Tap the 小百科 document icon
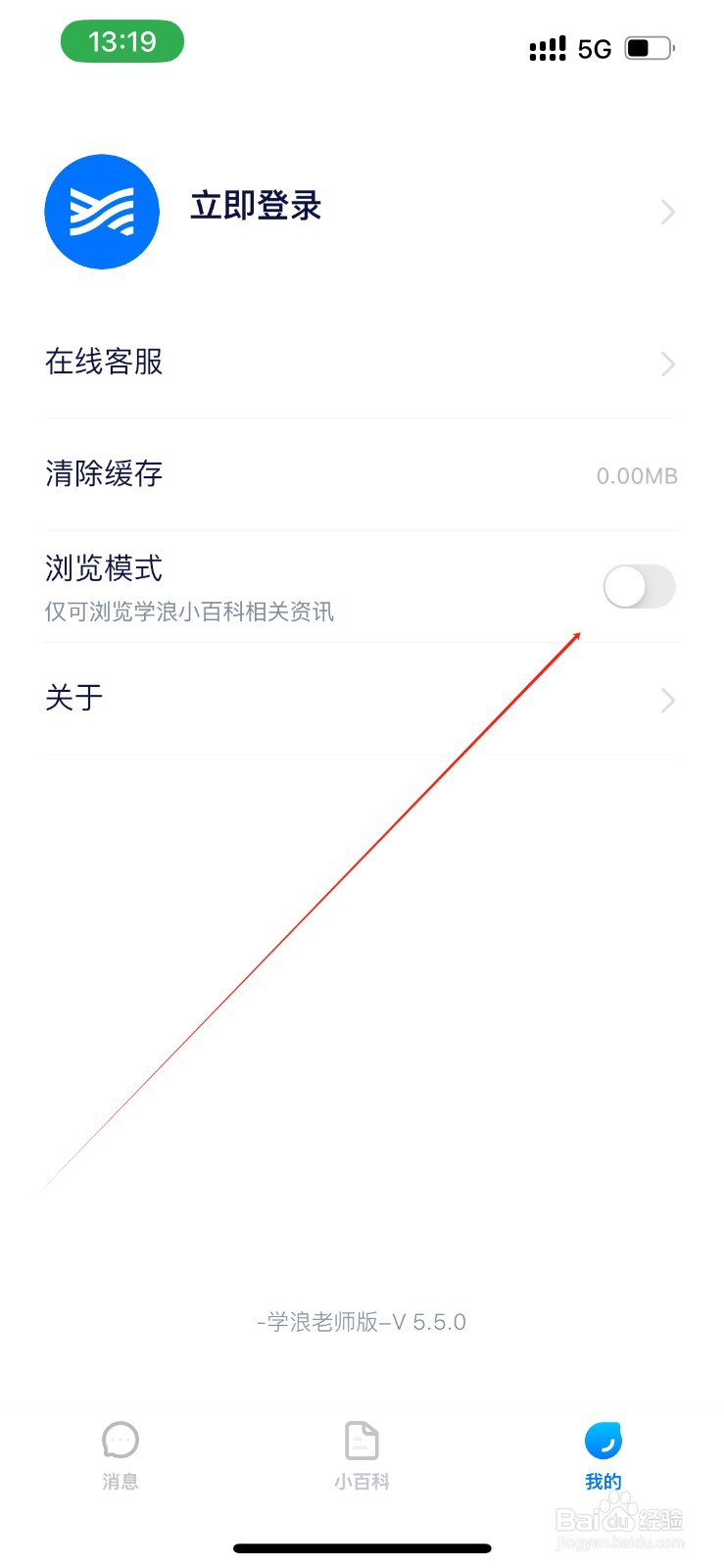Screen dimensions: 724x1568 point(362,1441)
